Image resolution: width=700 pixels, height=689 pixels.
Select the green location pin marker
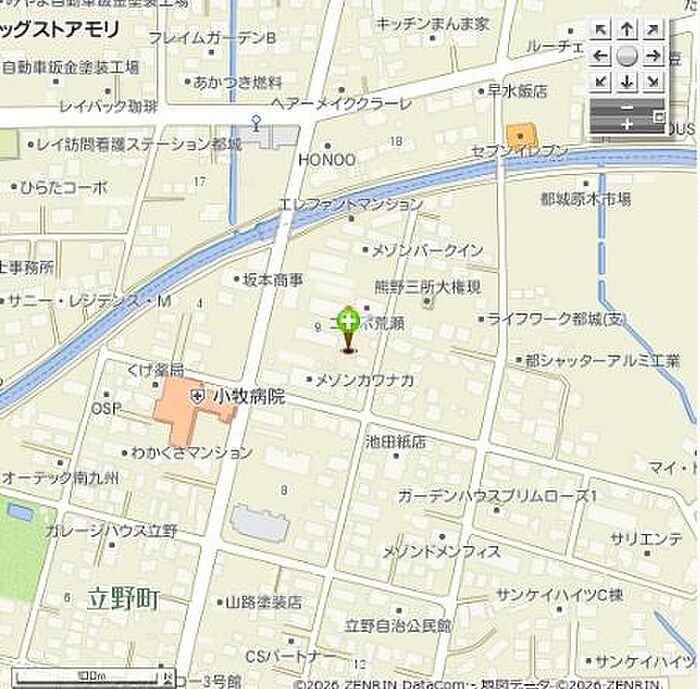coord(348,323)
